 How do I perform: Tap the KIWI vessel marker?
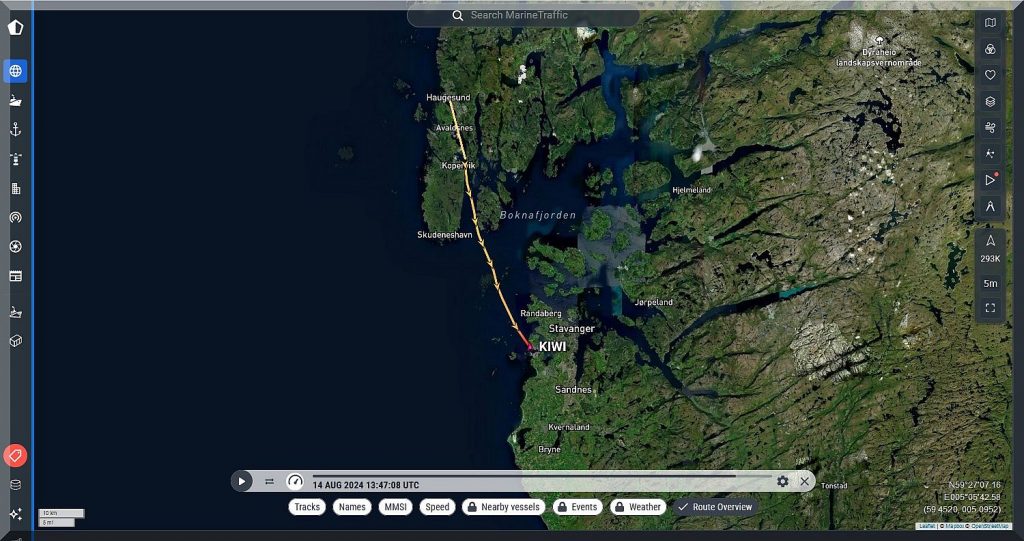[531, 347]
